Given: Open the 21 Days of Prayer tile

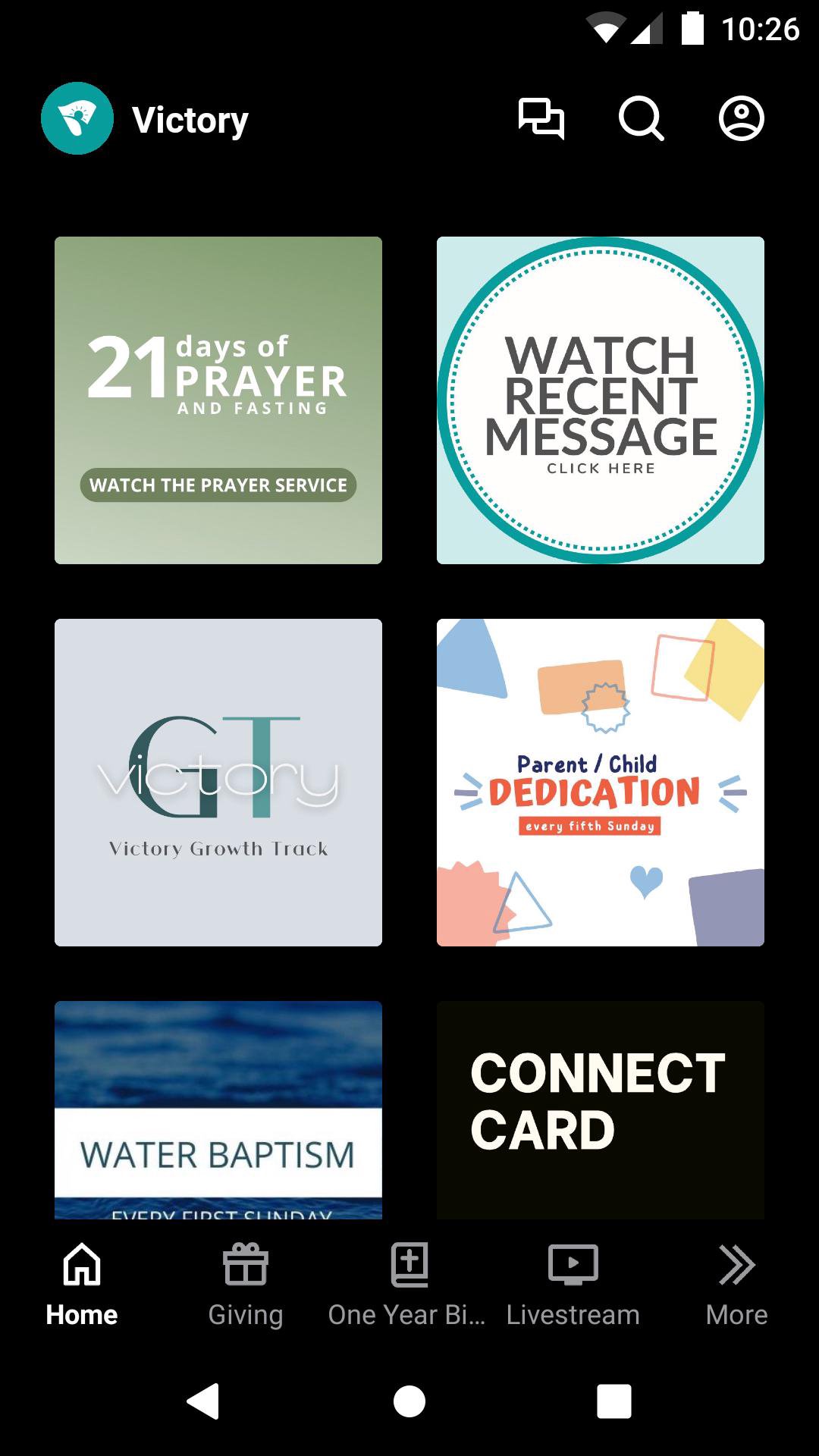Looking at the screenshot, I should click(x=218, y=400).
